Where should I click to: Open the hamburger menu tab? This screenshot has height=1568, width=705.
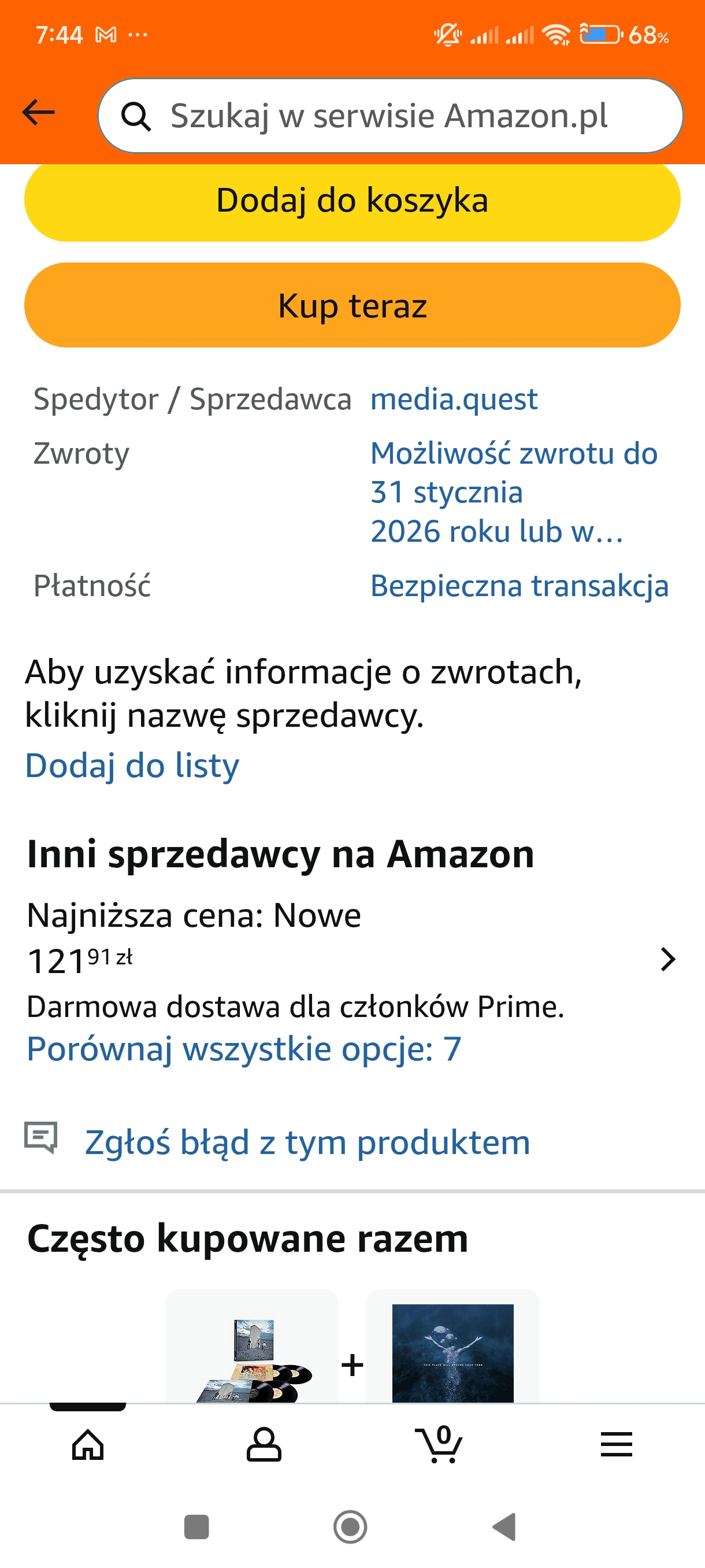pyautogui.click(x=615, y=1444)
